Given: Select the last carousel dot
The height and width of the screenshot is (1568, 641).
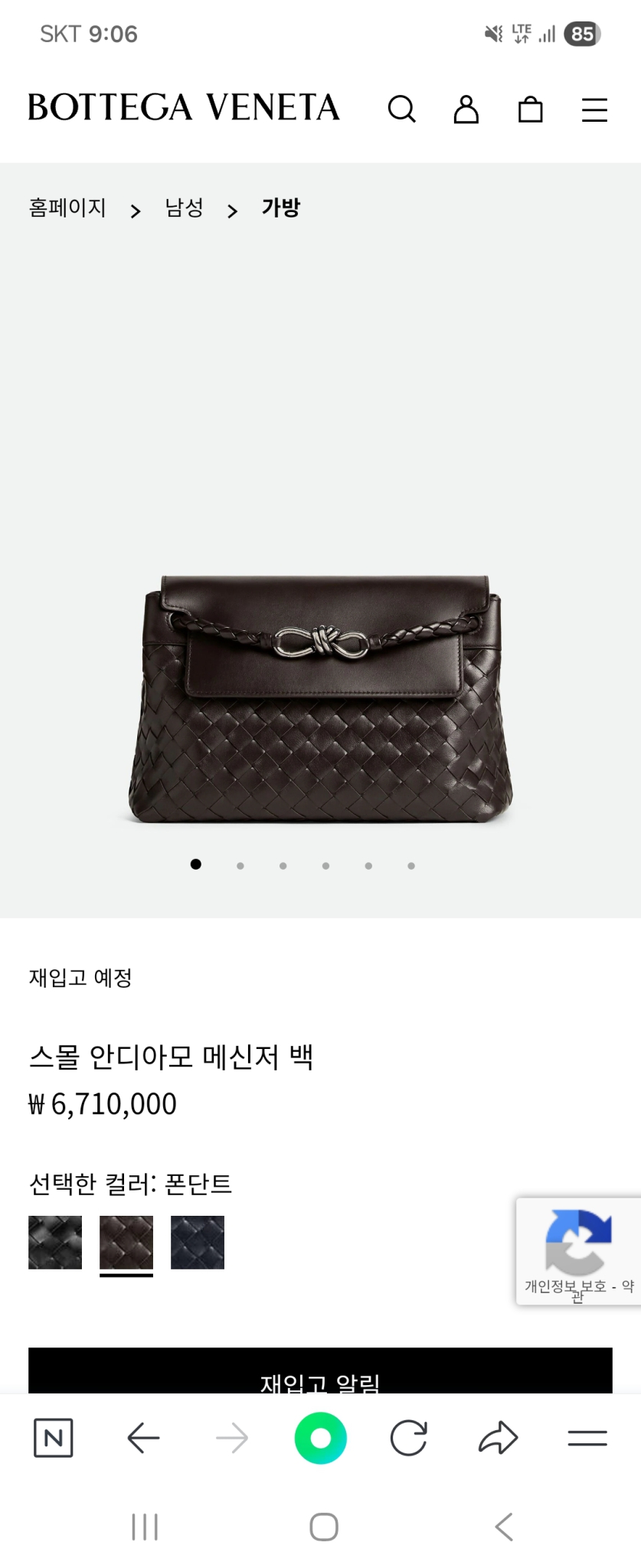Looking at the screenshot, I should point(411,865).
